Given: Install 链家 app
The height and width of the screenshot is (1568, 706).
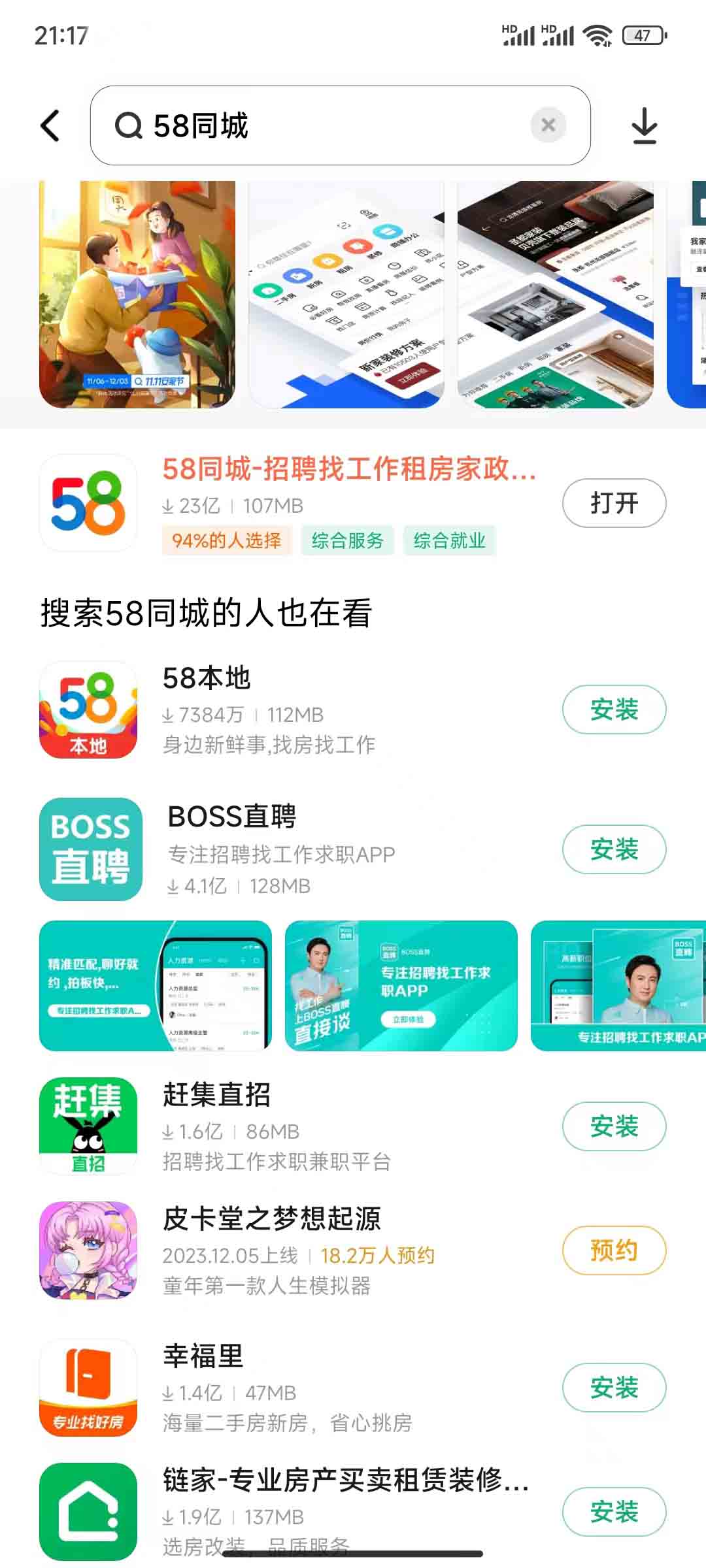Looking at the screenshot, I should pos(614,1512).
